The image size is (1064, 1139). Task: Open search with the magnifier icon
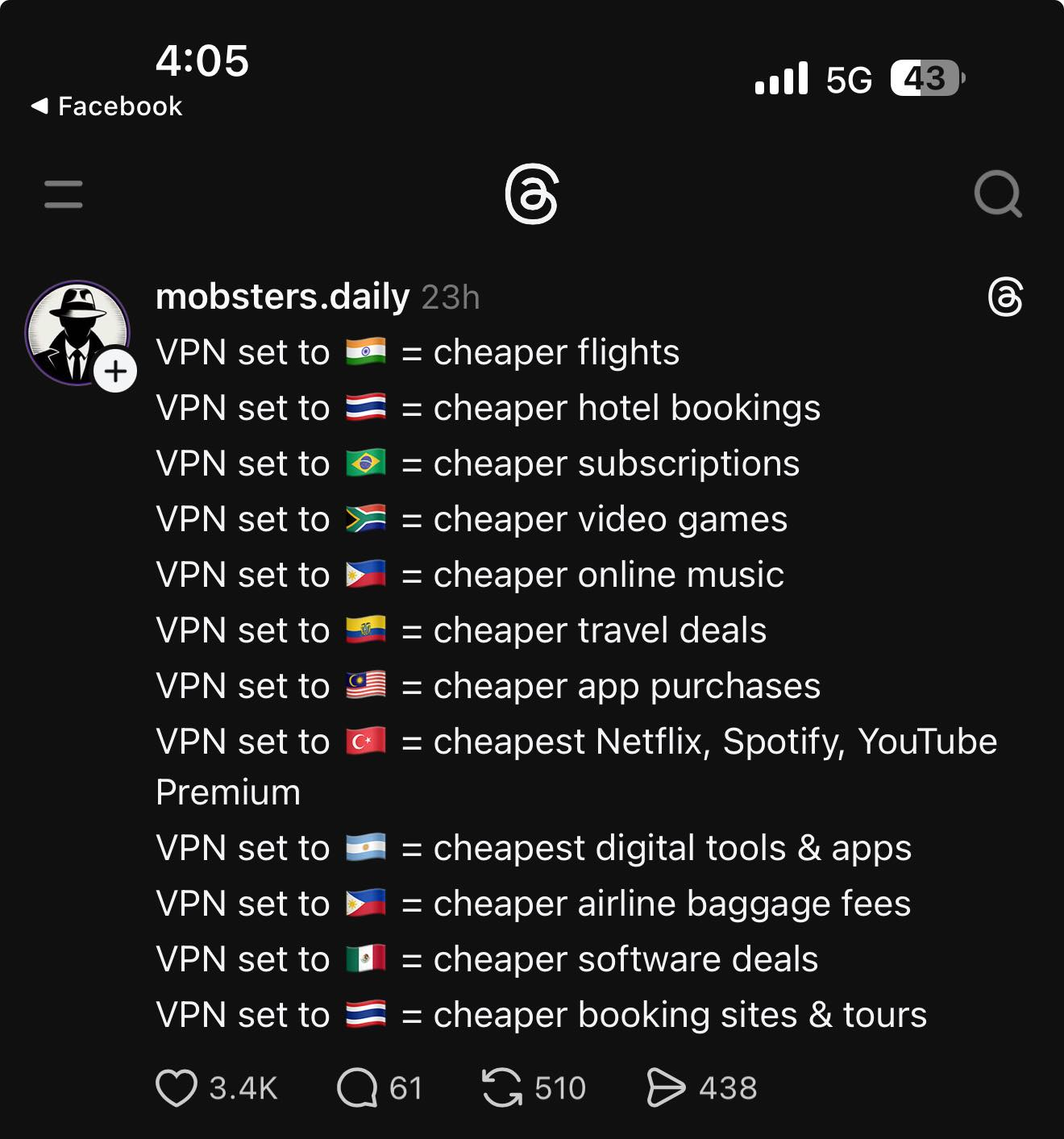[x=998, y=194]
